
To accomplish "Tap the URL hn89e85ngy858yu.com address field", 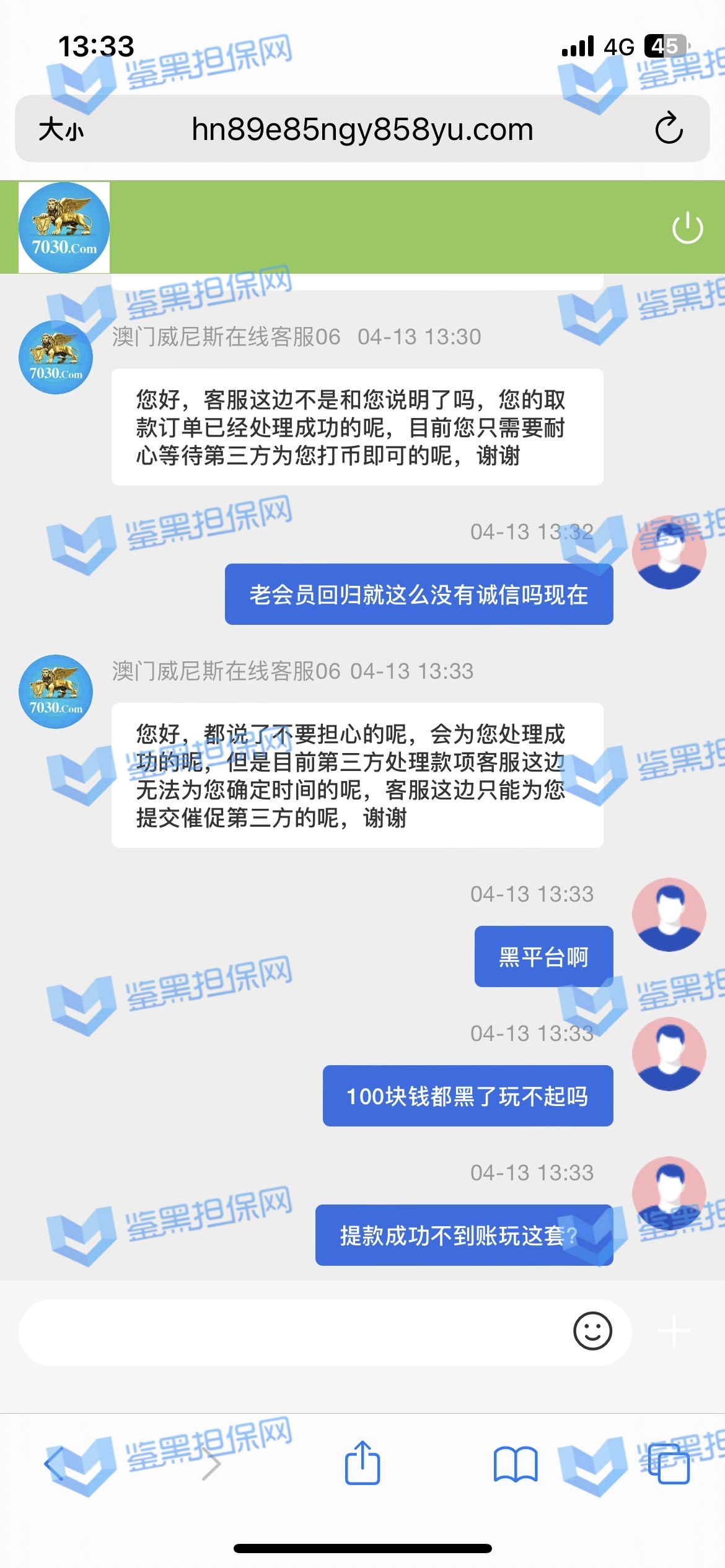I will 362,129.
